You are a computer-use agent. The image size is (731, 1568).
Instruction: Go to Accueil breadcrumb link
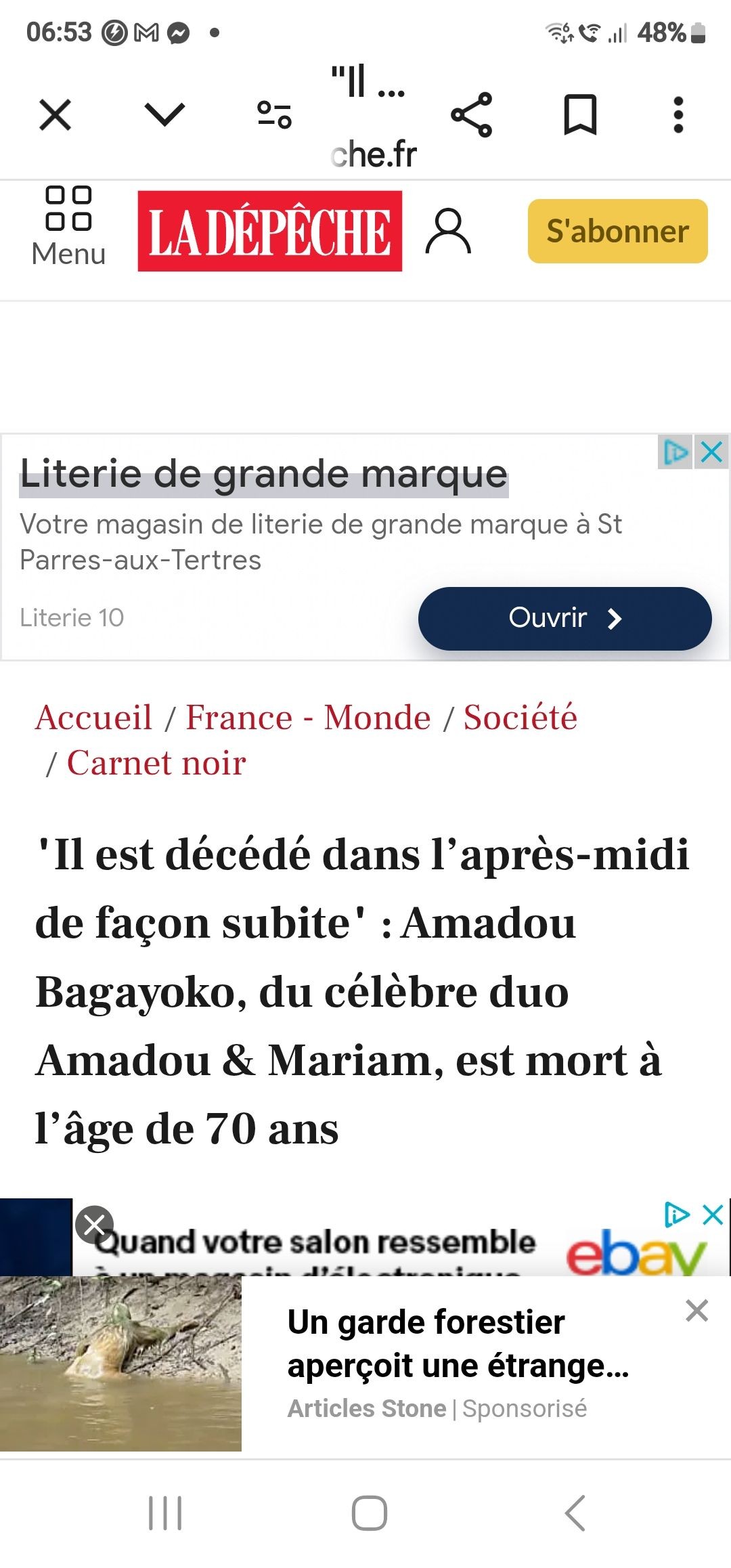(x=93, y=718)
